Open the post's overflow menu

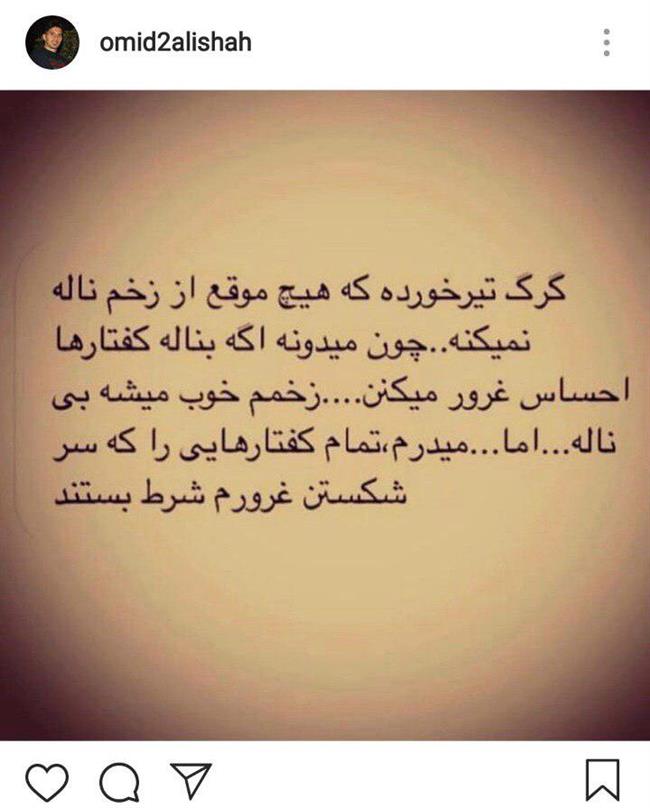tap(606, 43)
